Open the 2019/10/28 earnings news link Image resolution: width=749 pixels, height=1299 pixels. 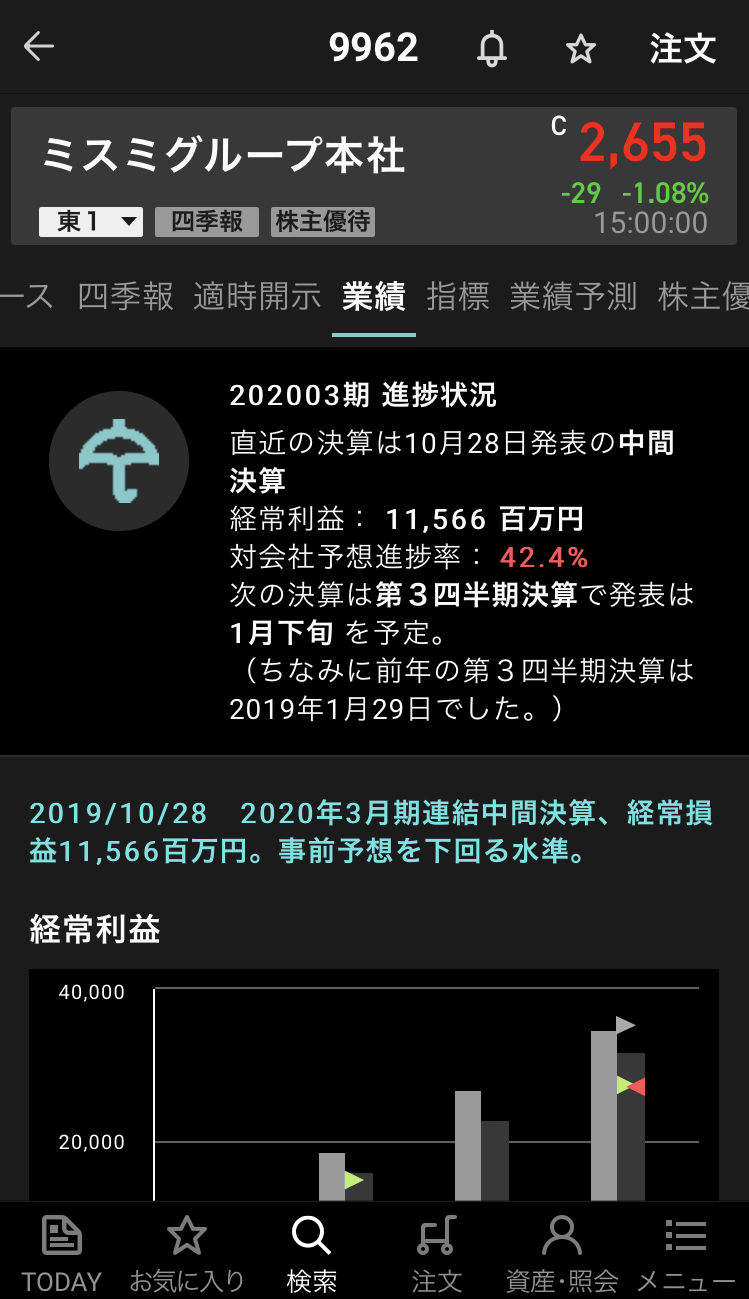(x=370, y=832)
